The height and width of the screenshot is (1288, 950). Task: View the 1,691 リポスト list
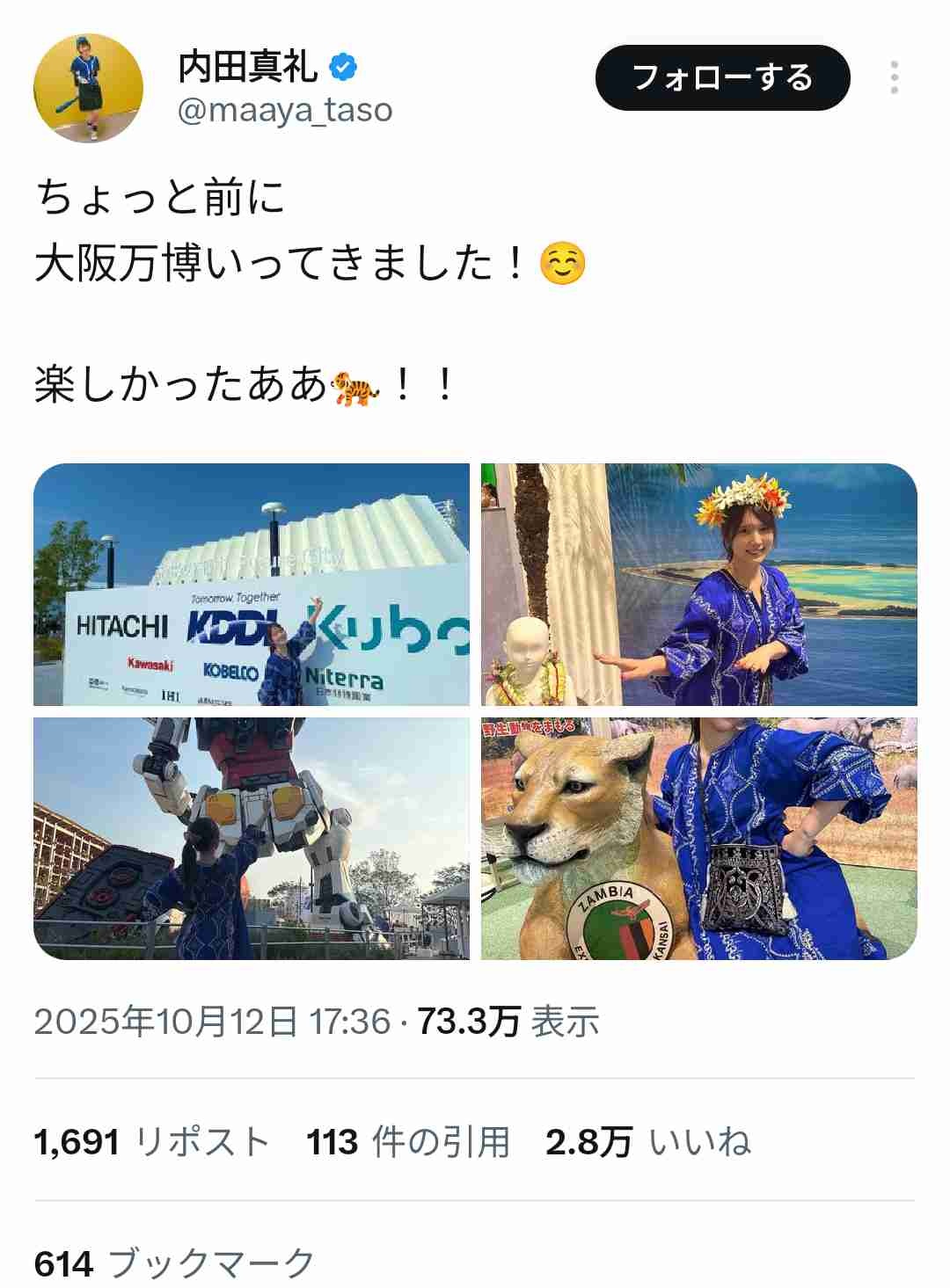[x=151, y=1142]
